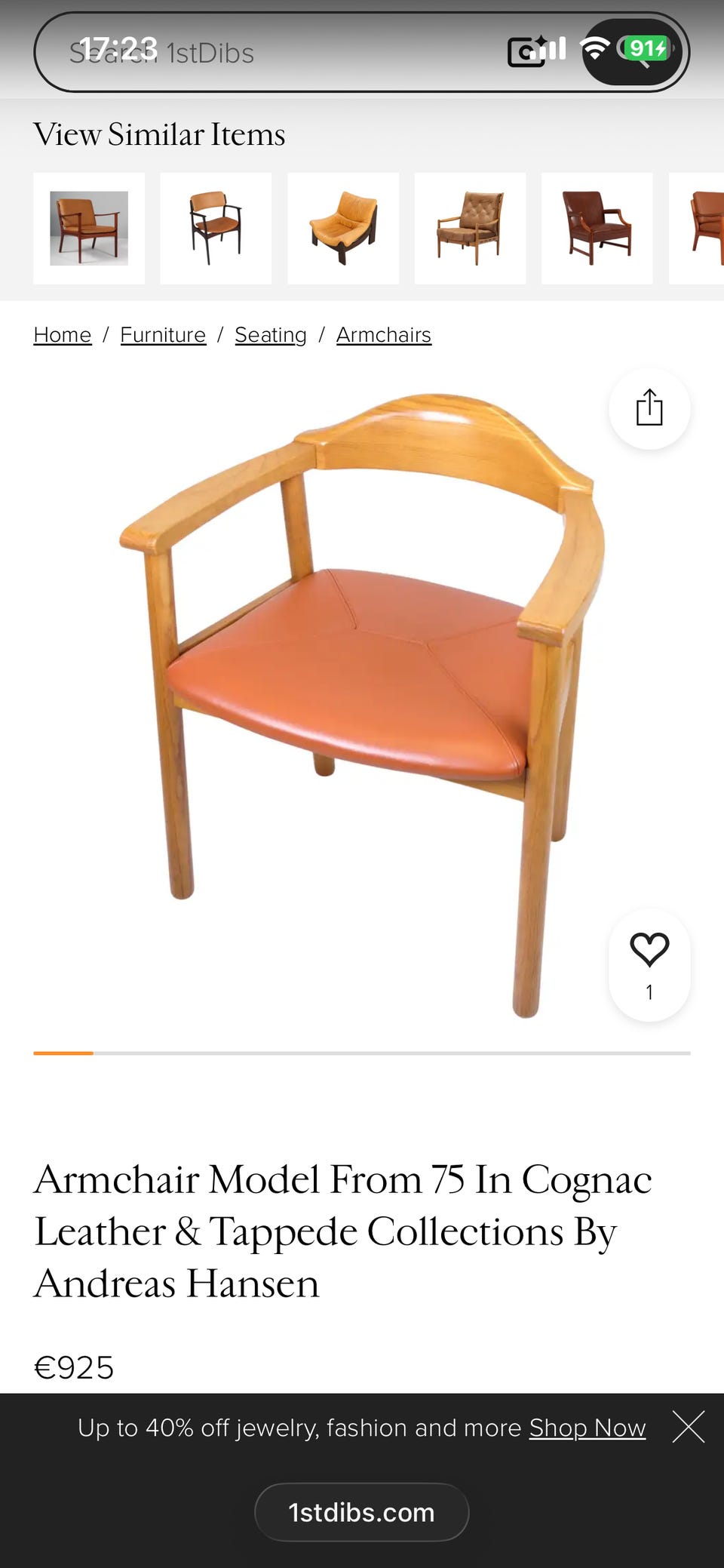Open the dark brown leather armchair similar item
The height and width of the screenshot is (1568, 724).
click(x=597, y=229)
